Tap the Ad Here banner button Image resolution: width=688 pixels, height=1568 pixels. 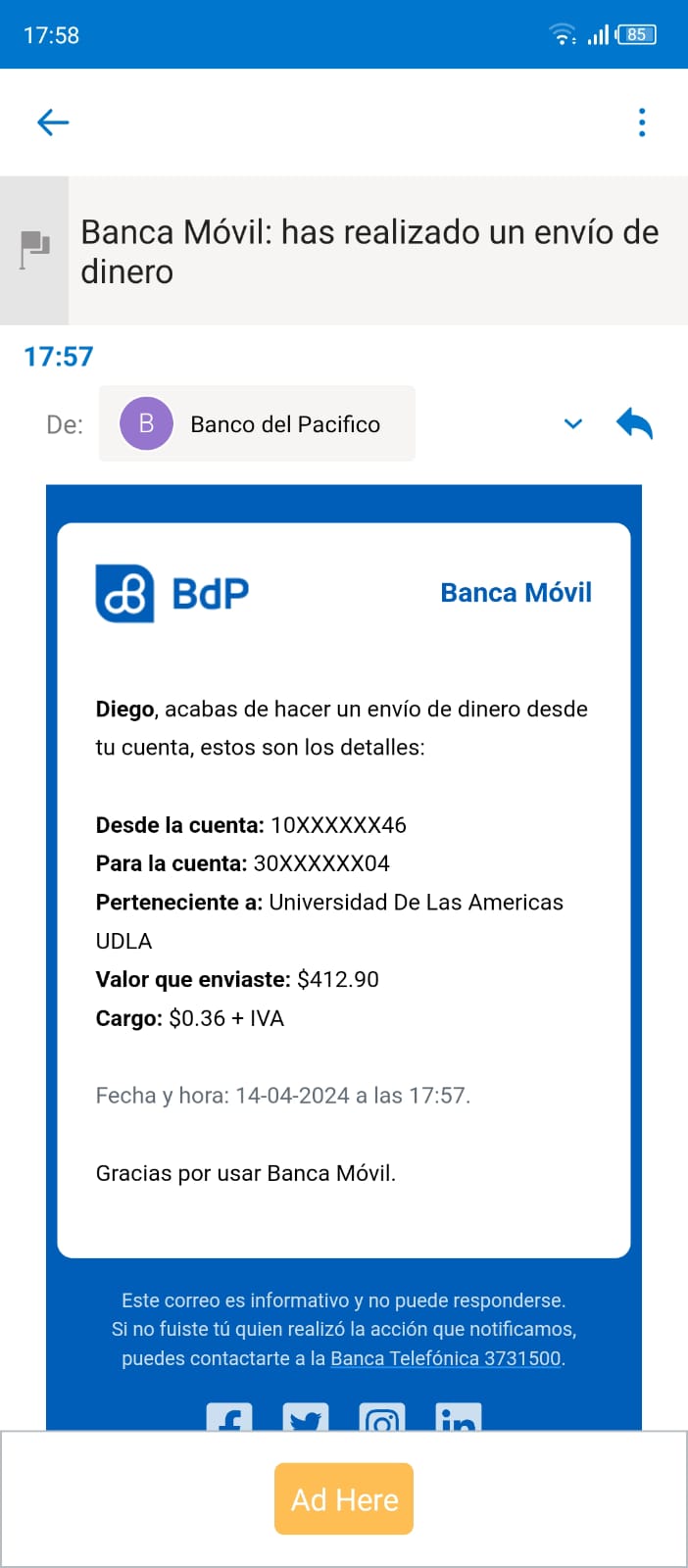pyautogui.click(x=344, y=1498)
